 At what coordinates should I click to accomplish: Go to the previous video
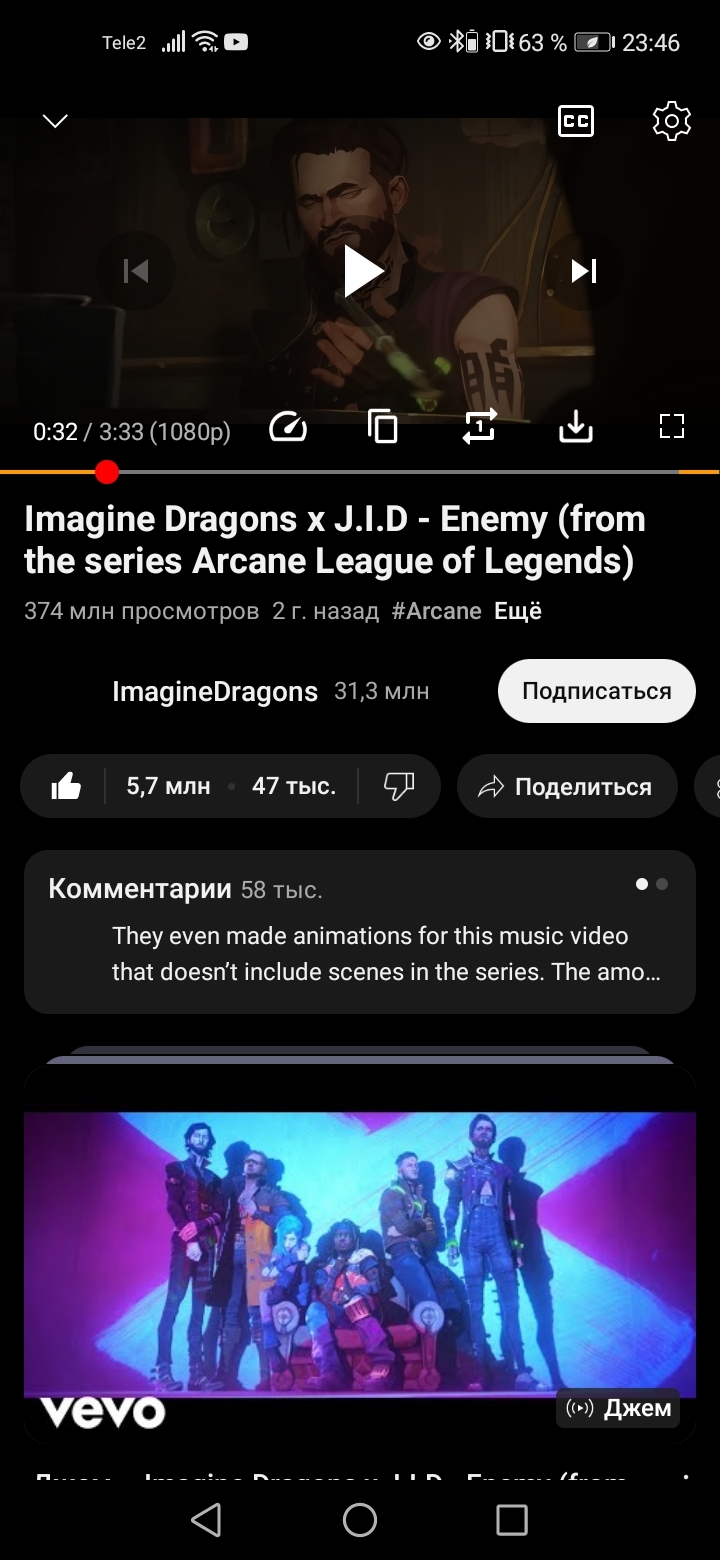pos(136,271)
